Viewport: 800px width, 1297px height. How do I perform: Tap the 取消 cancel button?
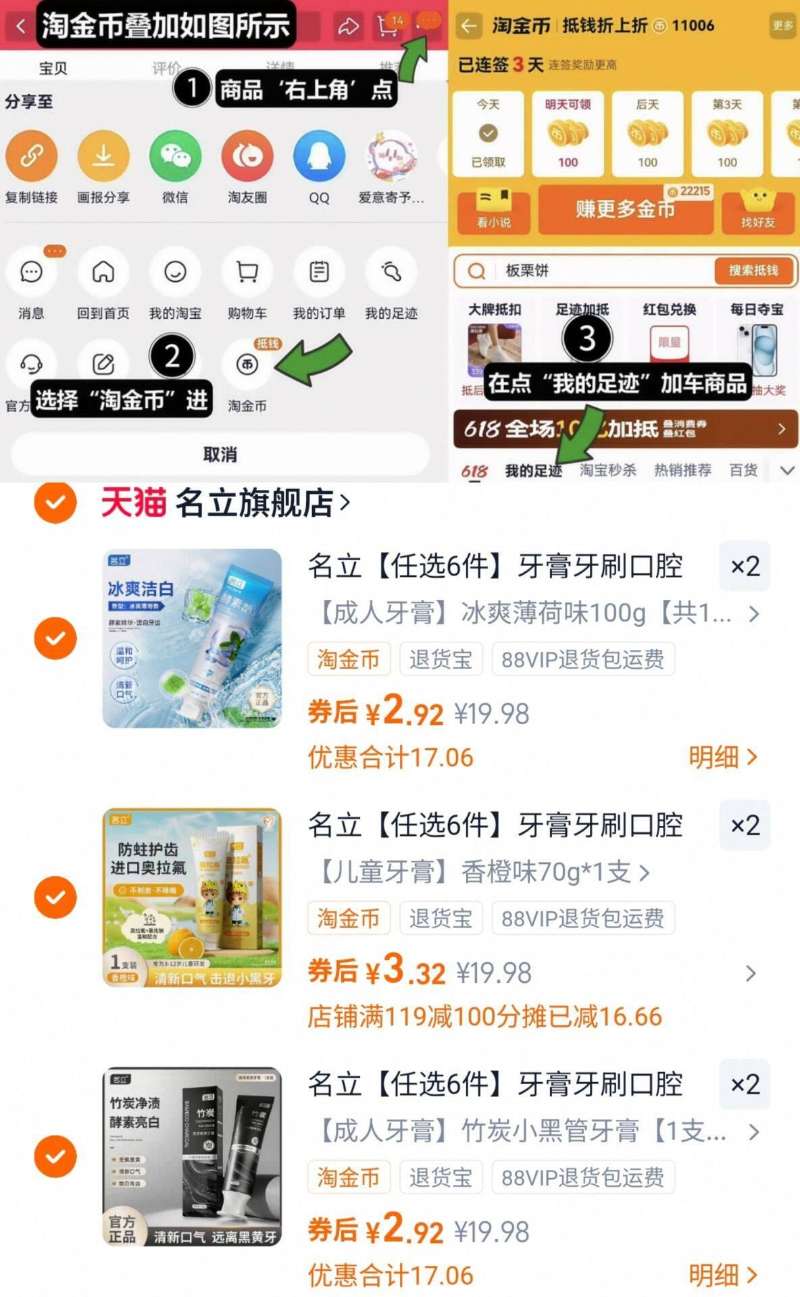click(217, 452)
